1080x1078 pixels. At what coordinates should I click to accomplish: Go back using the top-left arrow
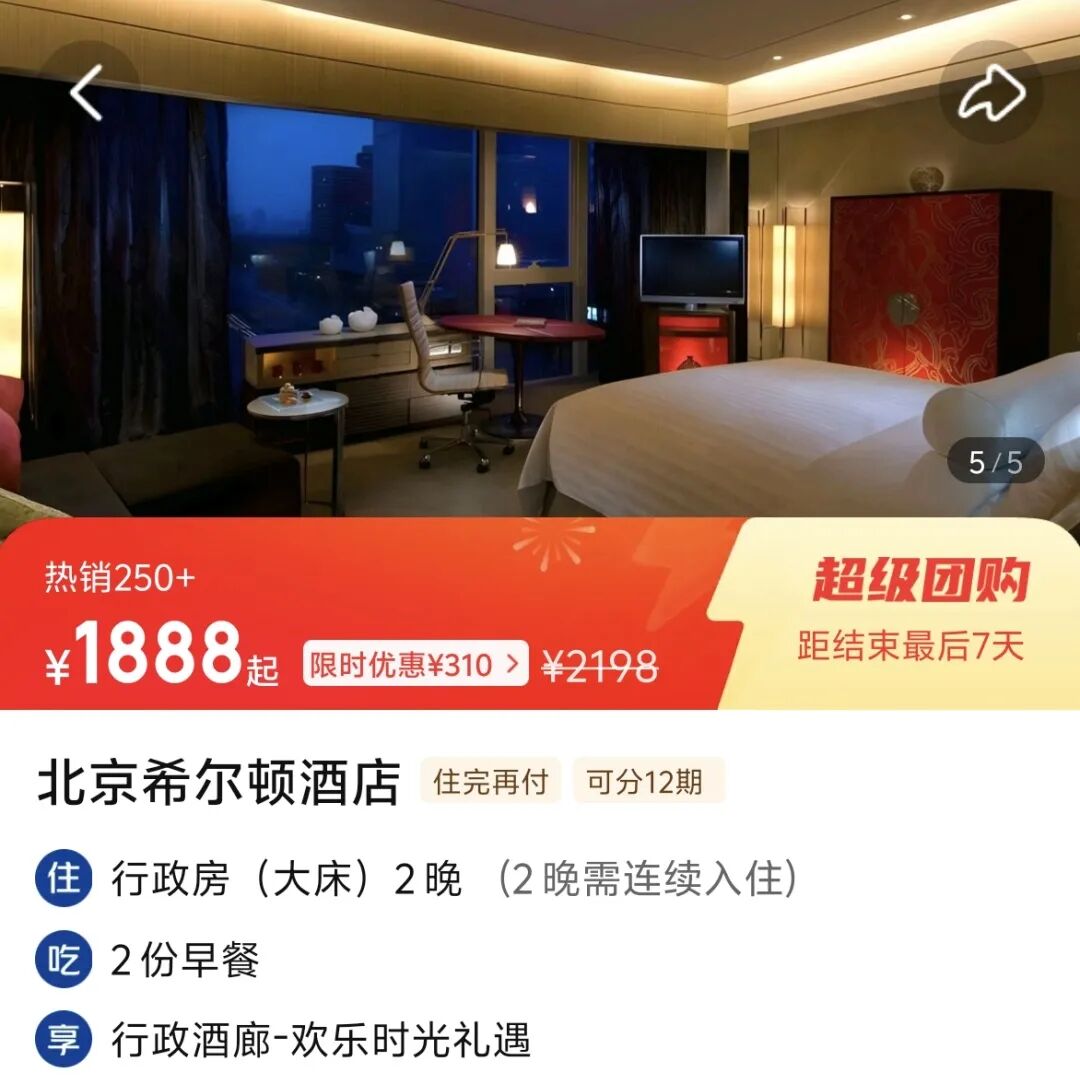coord(87,93)
